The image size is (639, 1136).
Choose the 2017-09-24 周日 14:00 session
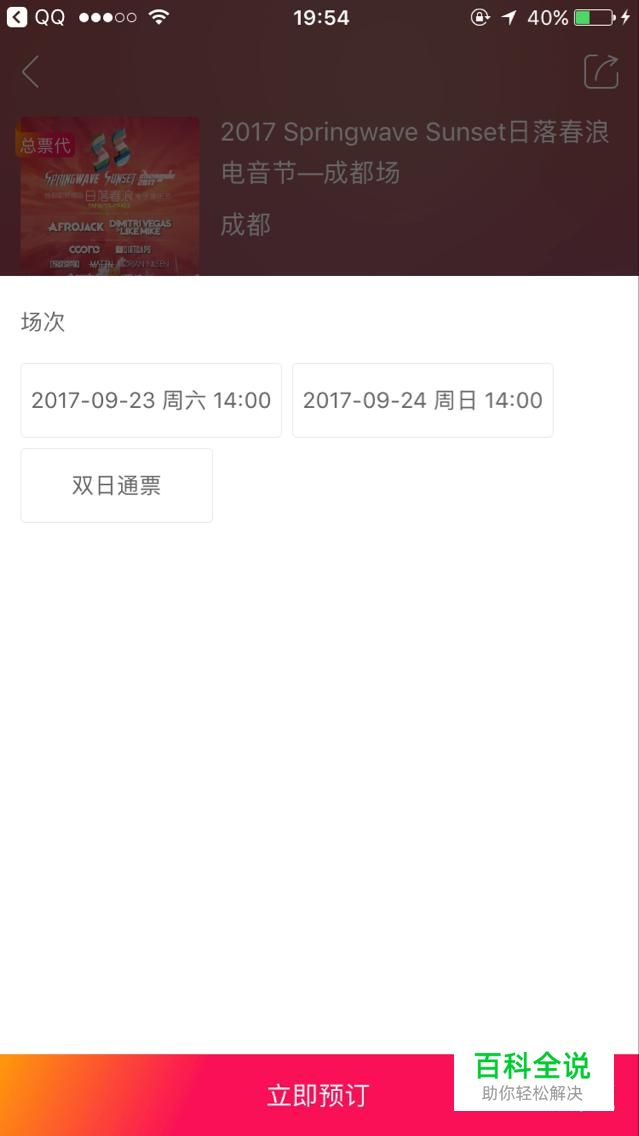point(423,401)
